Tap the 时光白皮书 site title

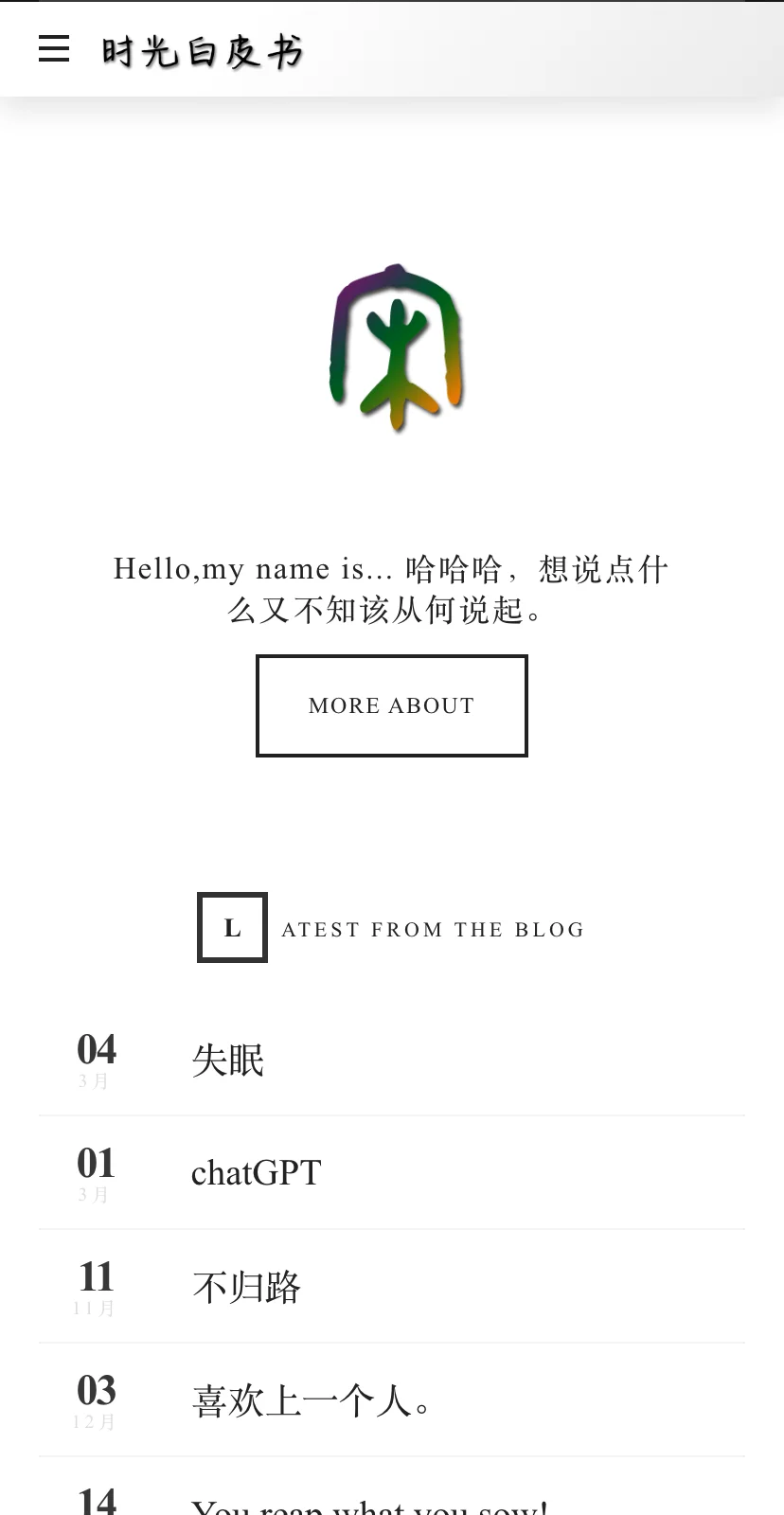pos(202,51)
